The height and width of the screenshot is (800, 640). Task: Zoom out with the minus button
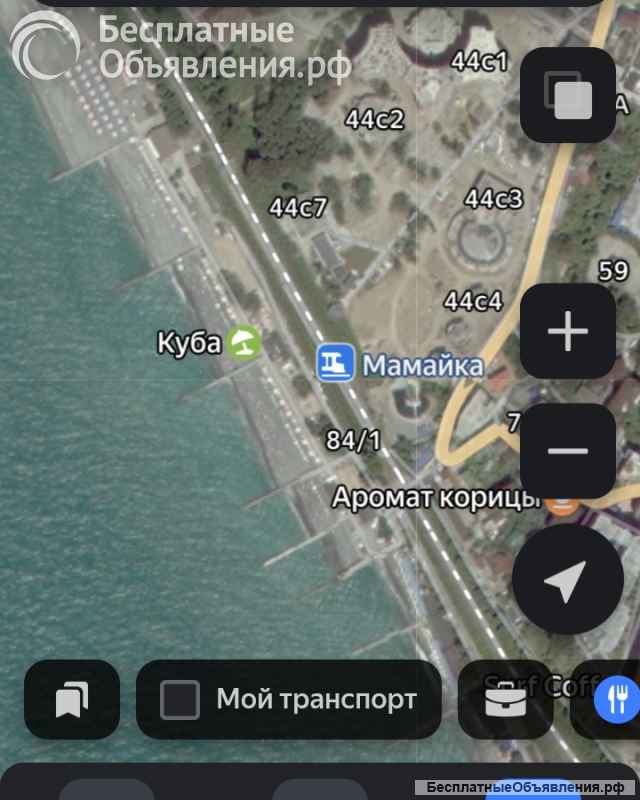click(x=568, y=451)
